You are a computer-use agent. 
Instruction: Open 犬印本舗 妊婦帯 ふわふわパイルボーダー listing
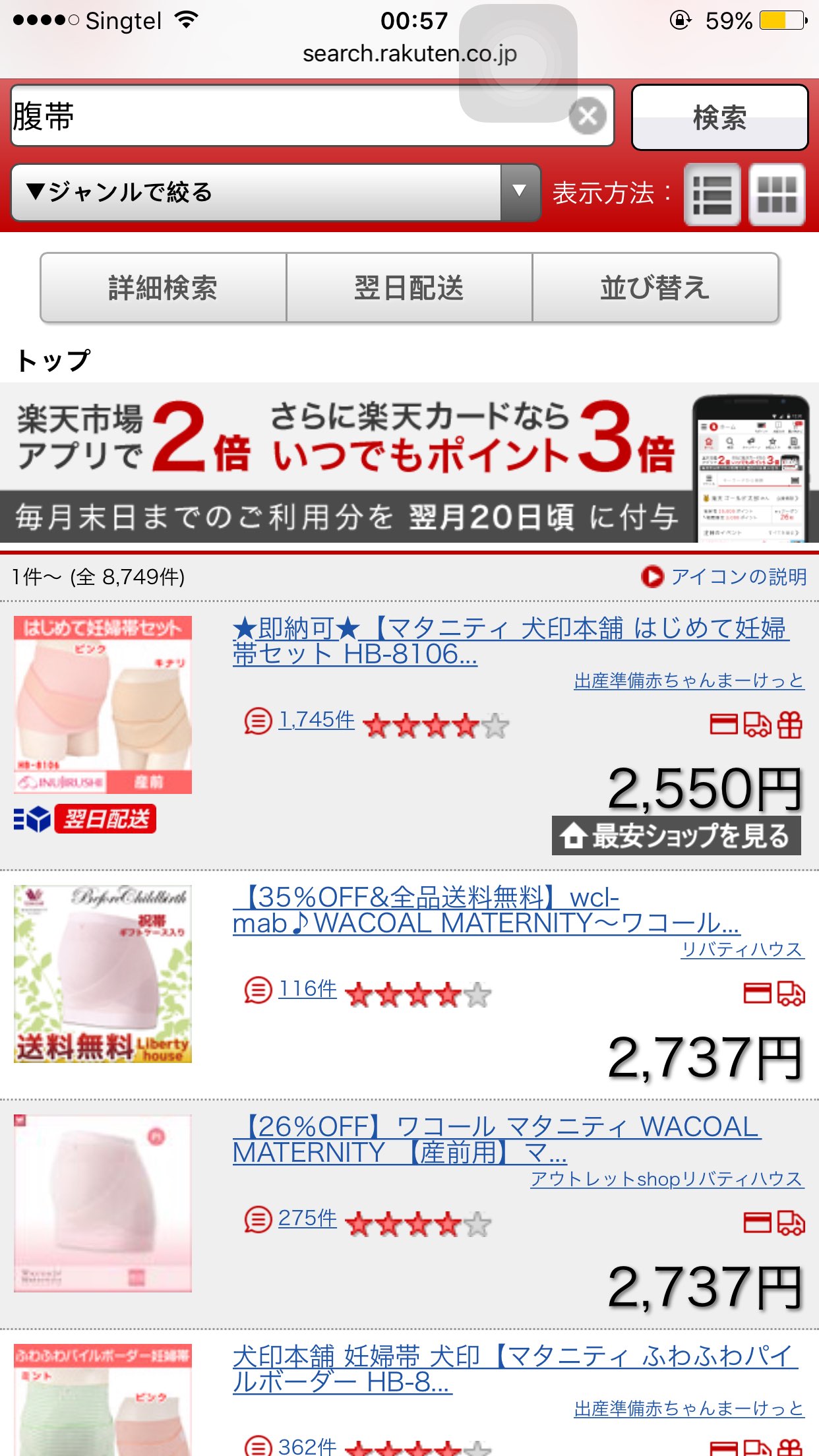click(514, 1369)
